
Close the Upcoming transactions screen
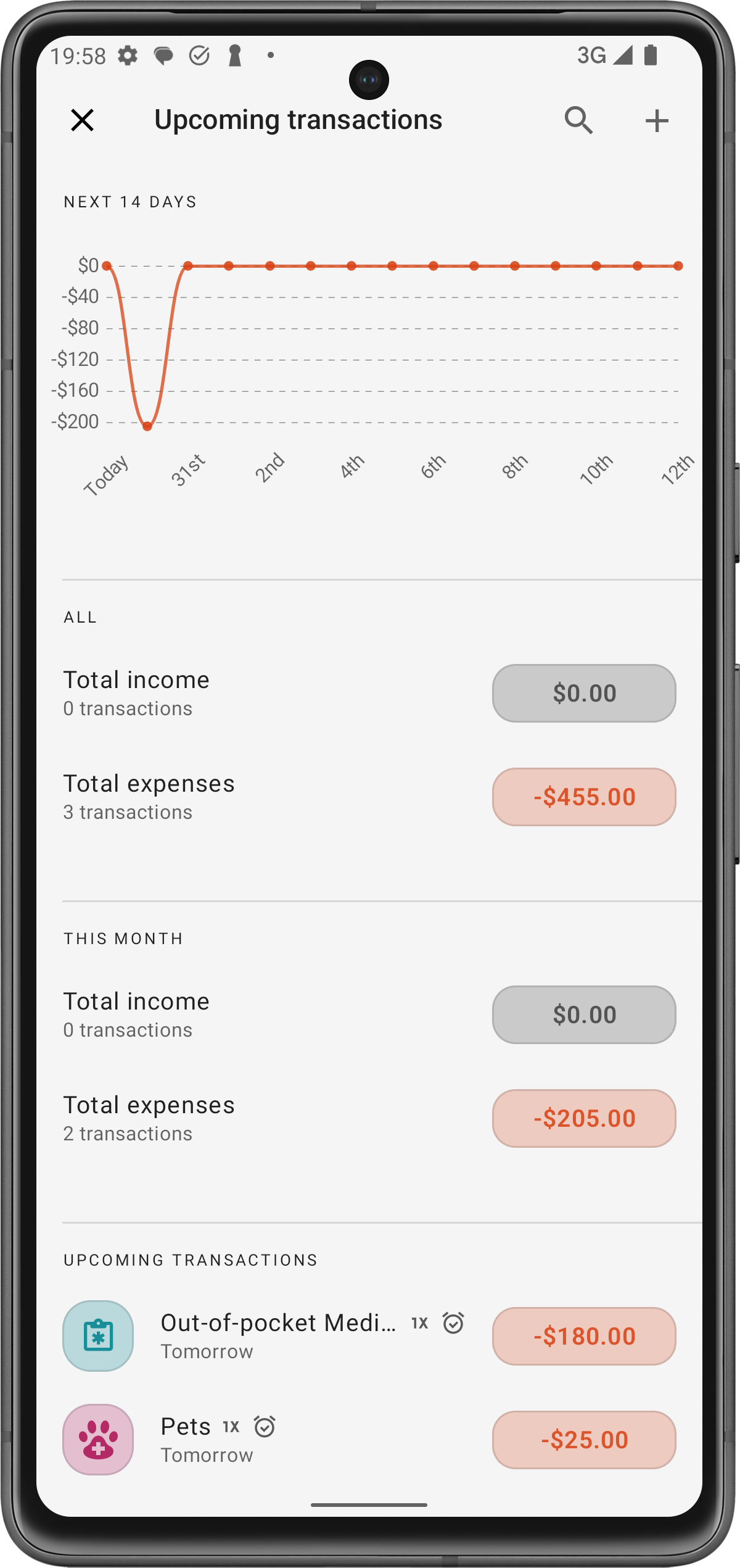[x=82, y=120]
